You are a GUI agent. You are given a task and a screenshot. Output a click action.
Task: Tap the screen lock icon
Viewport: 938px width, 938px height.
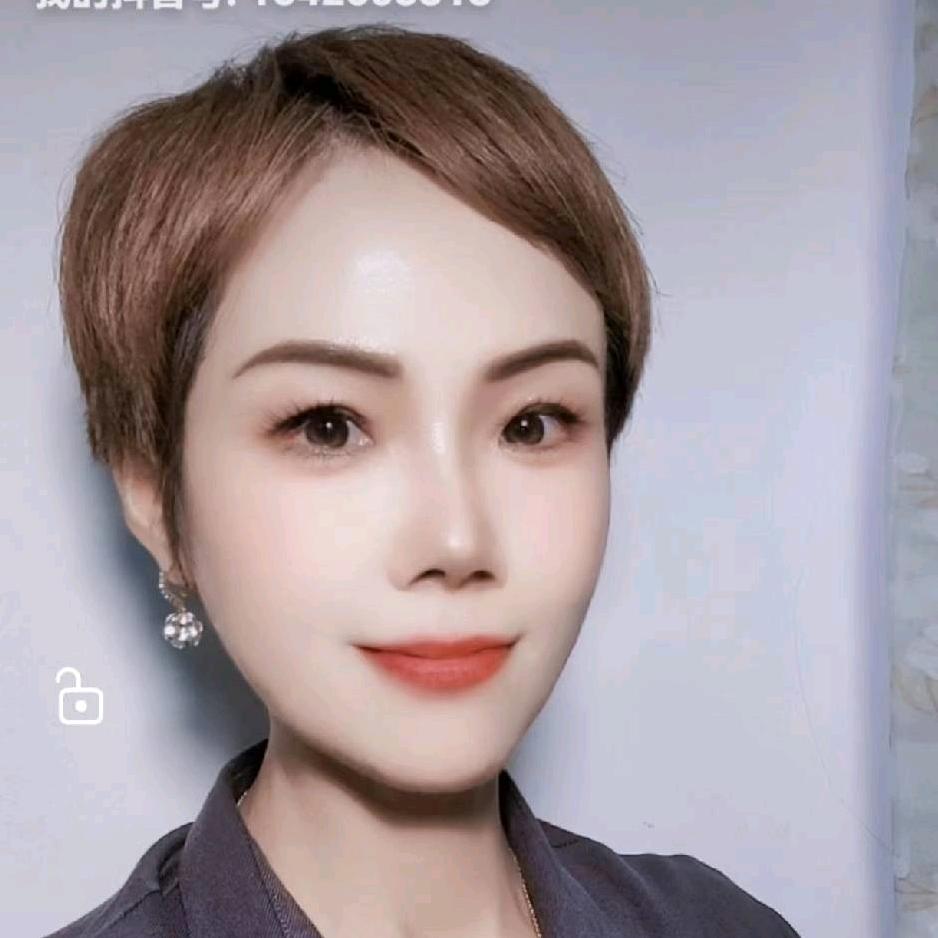(x=79, y=697)
